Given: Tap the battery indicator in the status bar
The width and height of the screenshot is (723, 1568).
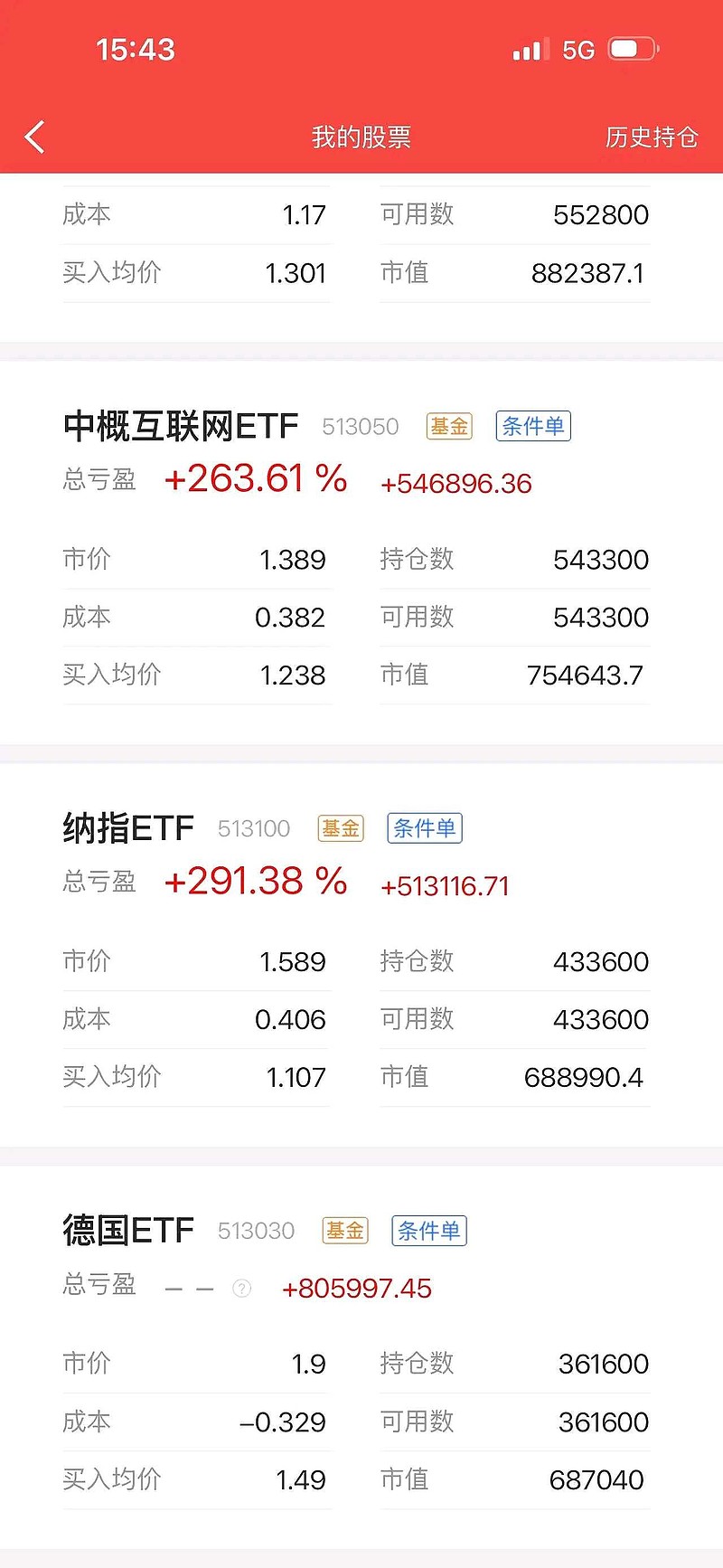Looking at the screenshot, I should point(633,50).
